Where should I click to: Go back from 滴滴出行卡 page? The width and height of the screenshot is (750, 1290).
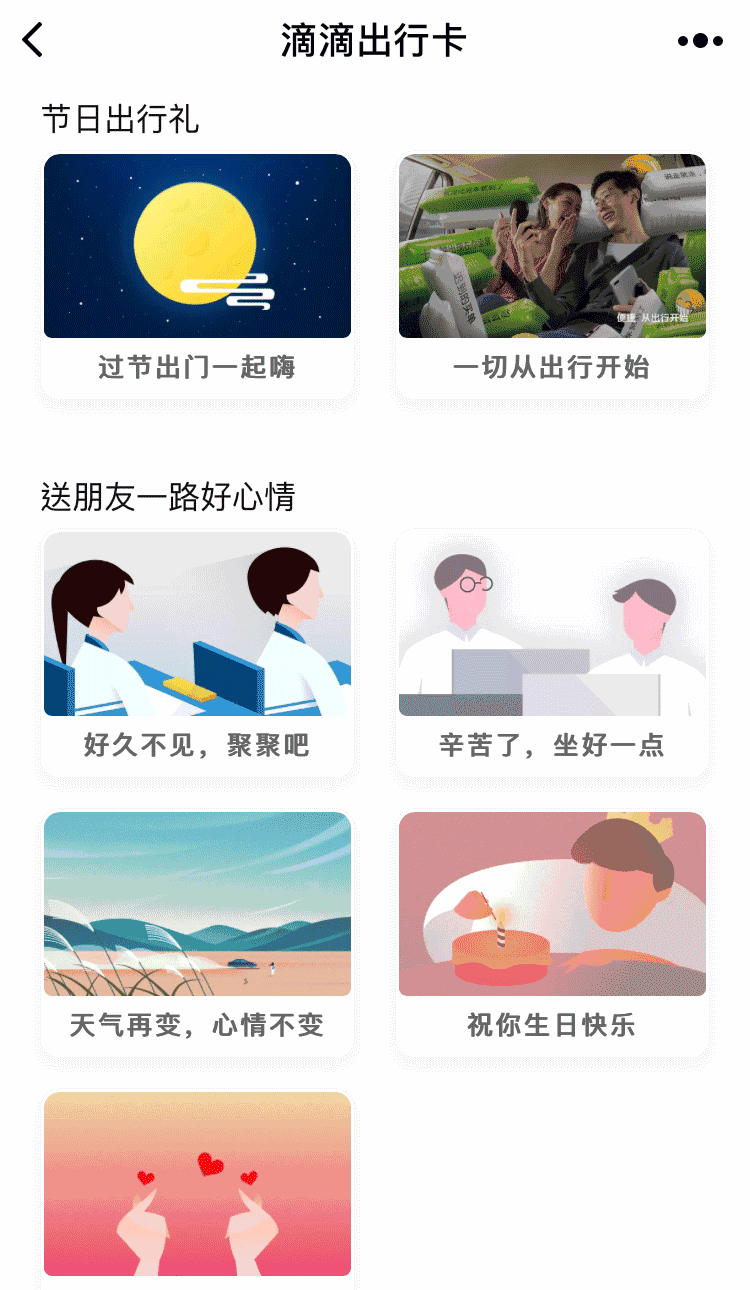pos(33,41)
